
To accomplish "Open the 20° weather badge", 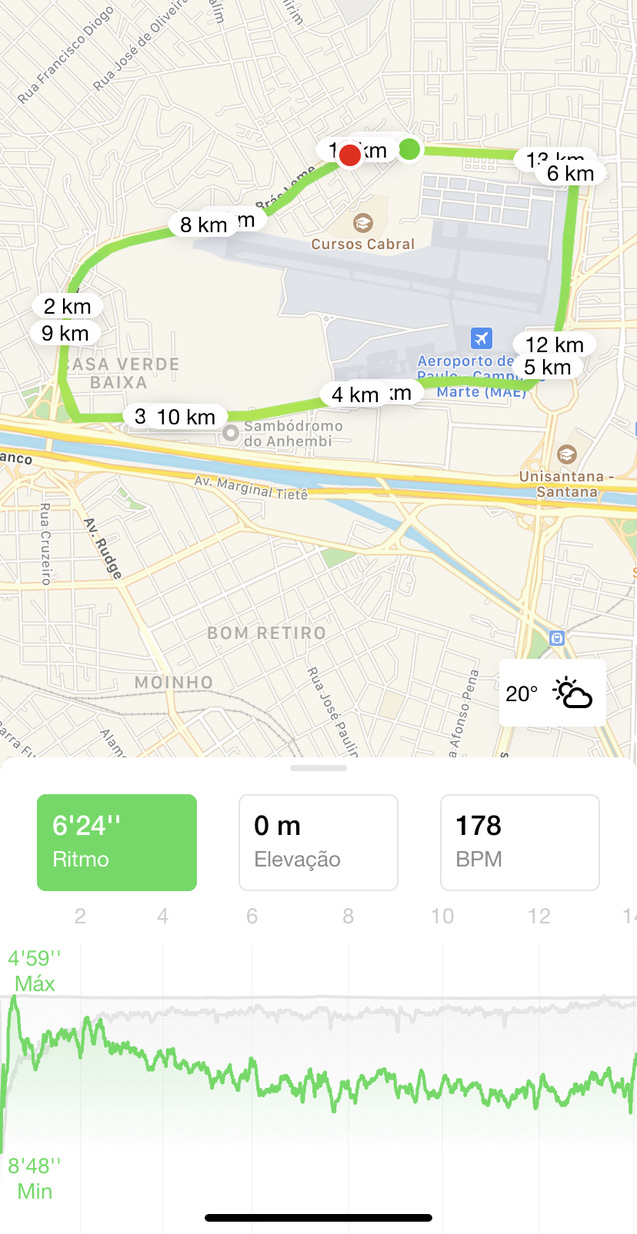I will (x=552, y=692).
